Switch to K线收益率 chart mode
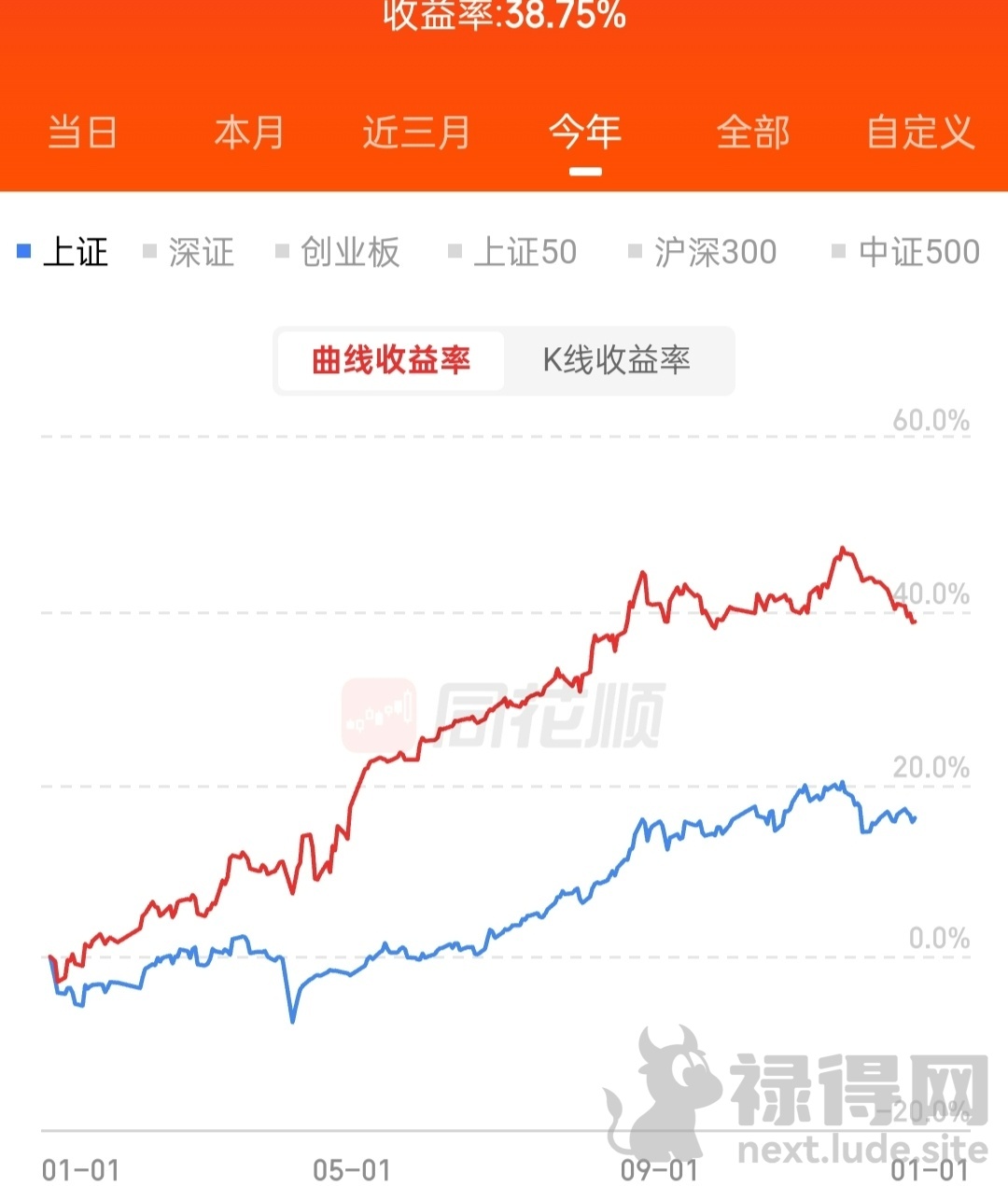This screenshot has height=1186, width=1008. click(617, 360)
